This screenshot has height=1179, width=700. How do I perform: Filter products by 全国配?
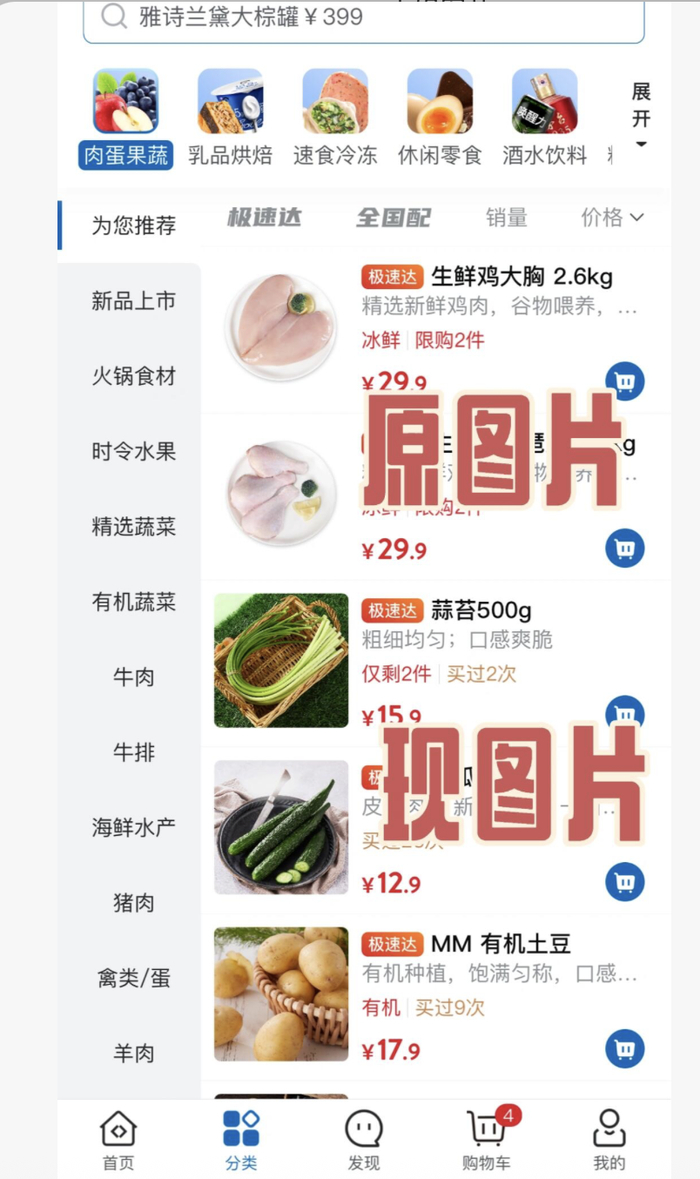(x=393, y=217)
